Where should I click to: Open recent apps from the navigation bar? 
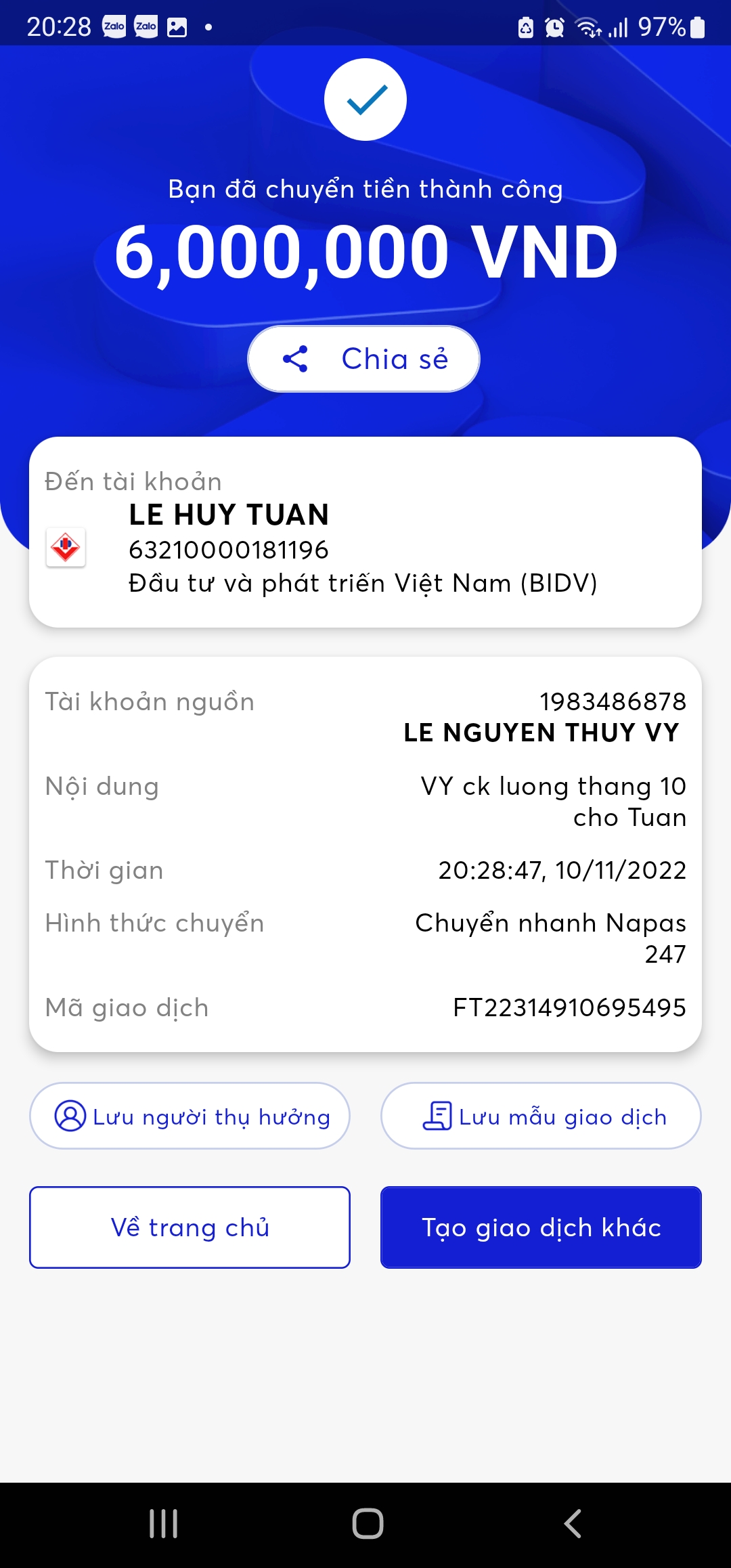[164, 1524]
